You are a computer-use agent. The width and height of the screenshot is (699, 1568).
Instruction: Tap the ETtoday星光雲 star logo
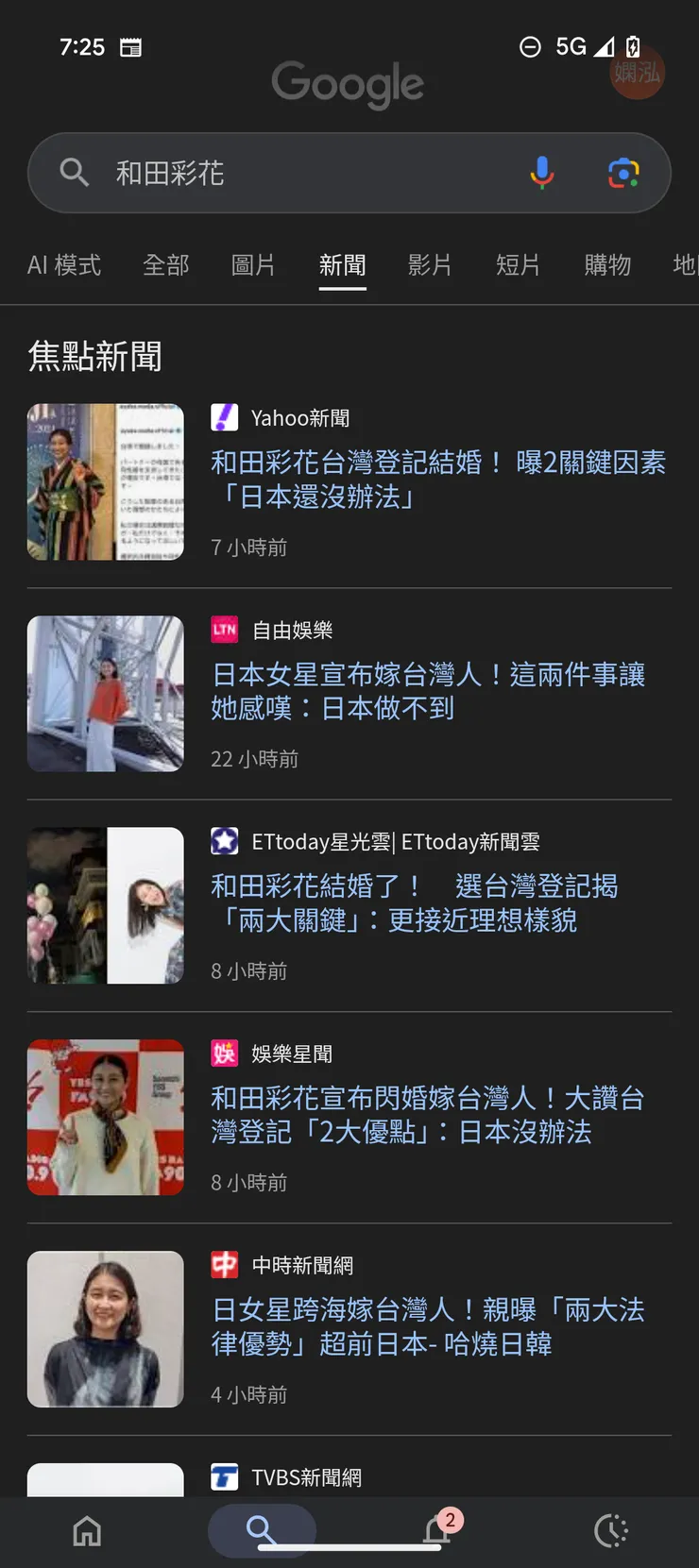coord(224,840)
